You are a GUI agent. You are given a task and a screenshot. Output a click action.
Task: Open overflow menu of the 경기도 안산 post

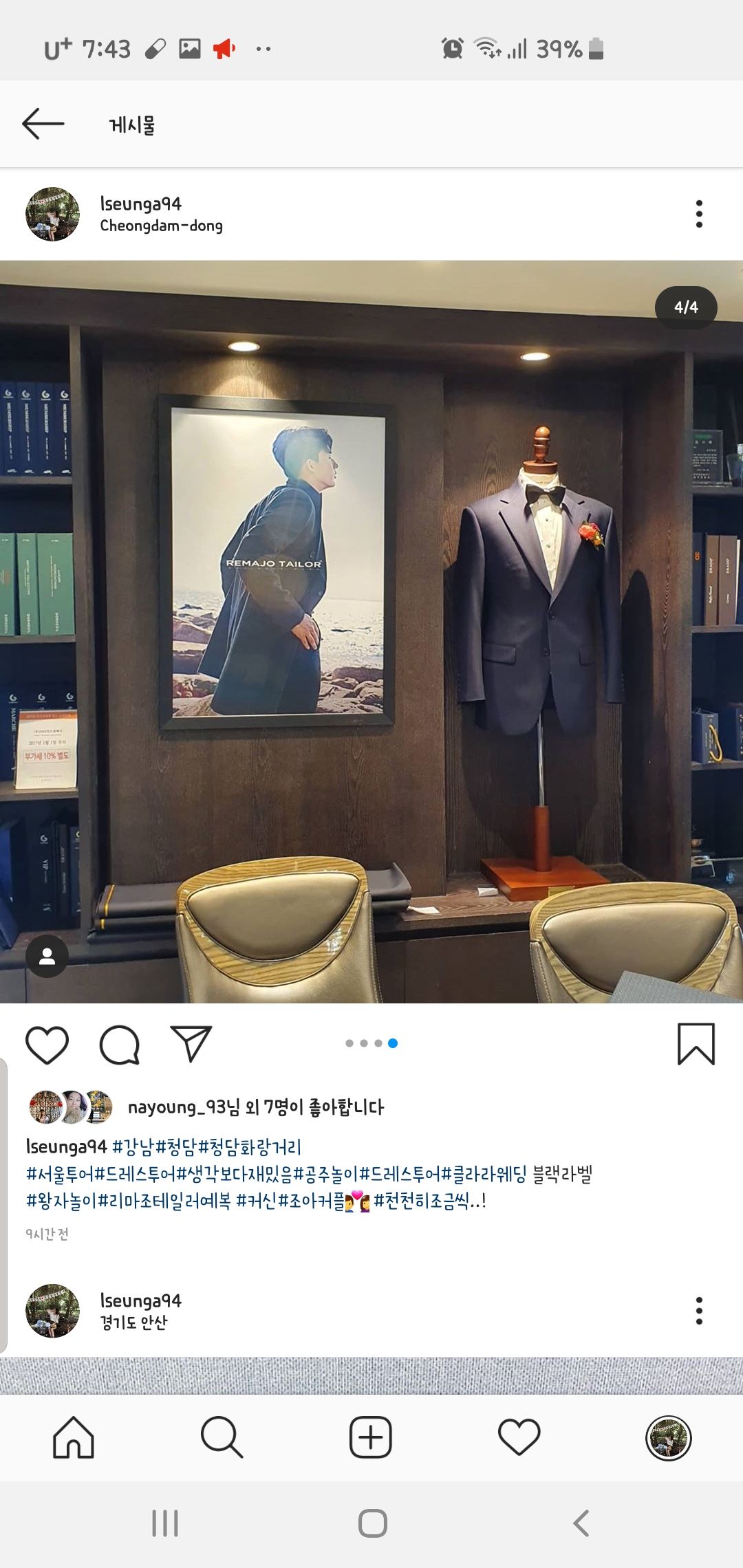699,1311
